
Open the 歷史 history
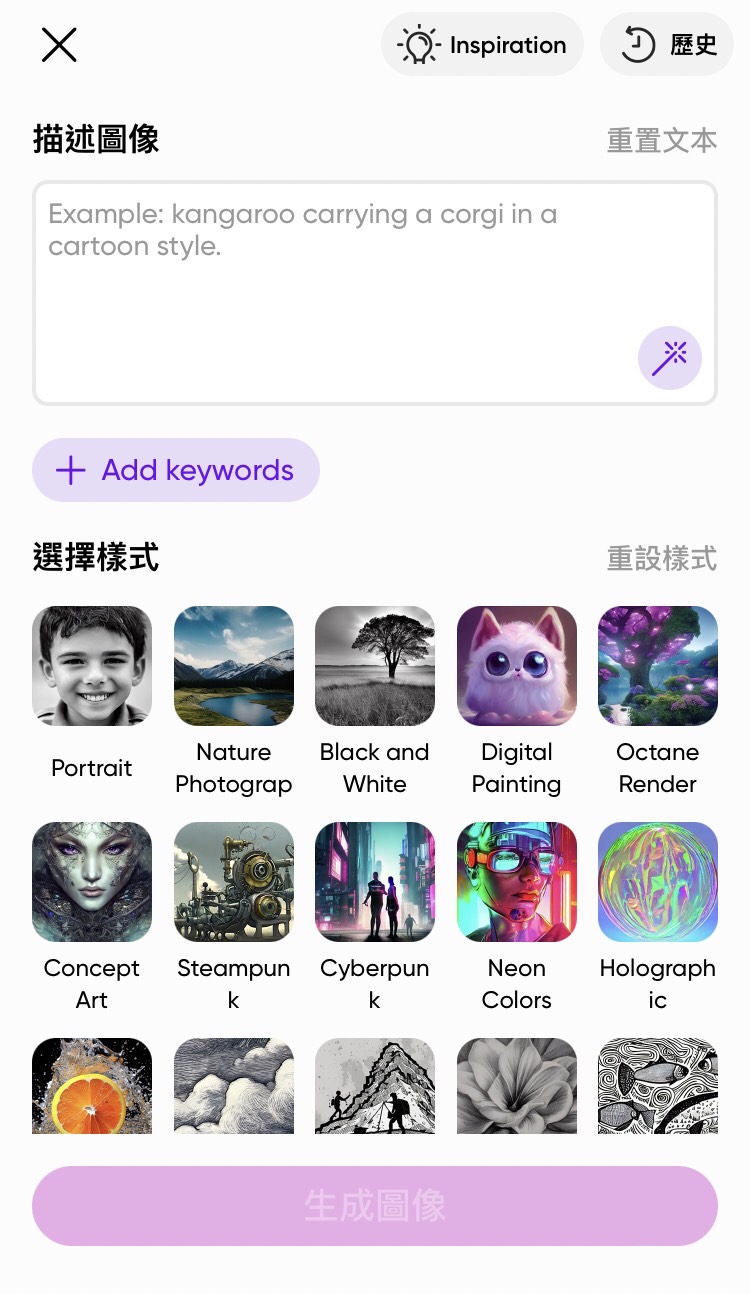coord(667,45)
